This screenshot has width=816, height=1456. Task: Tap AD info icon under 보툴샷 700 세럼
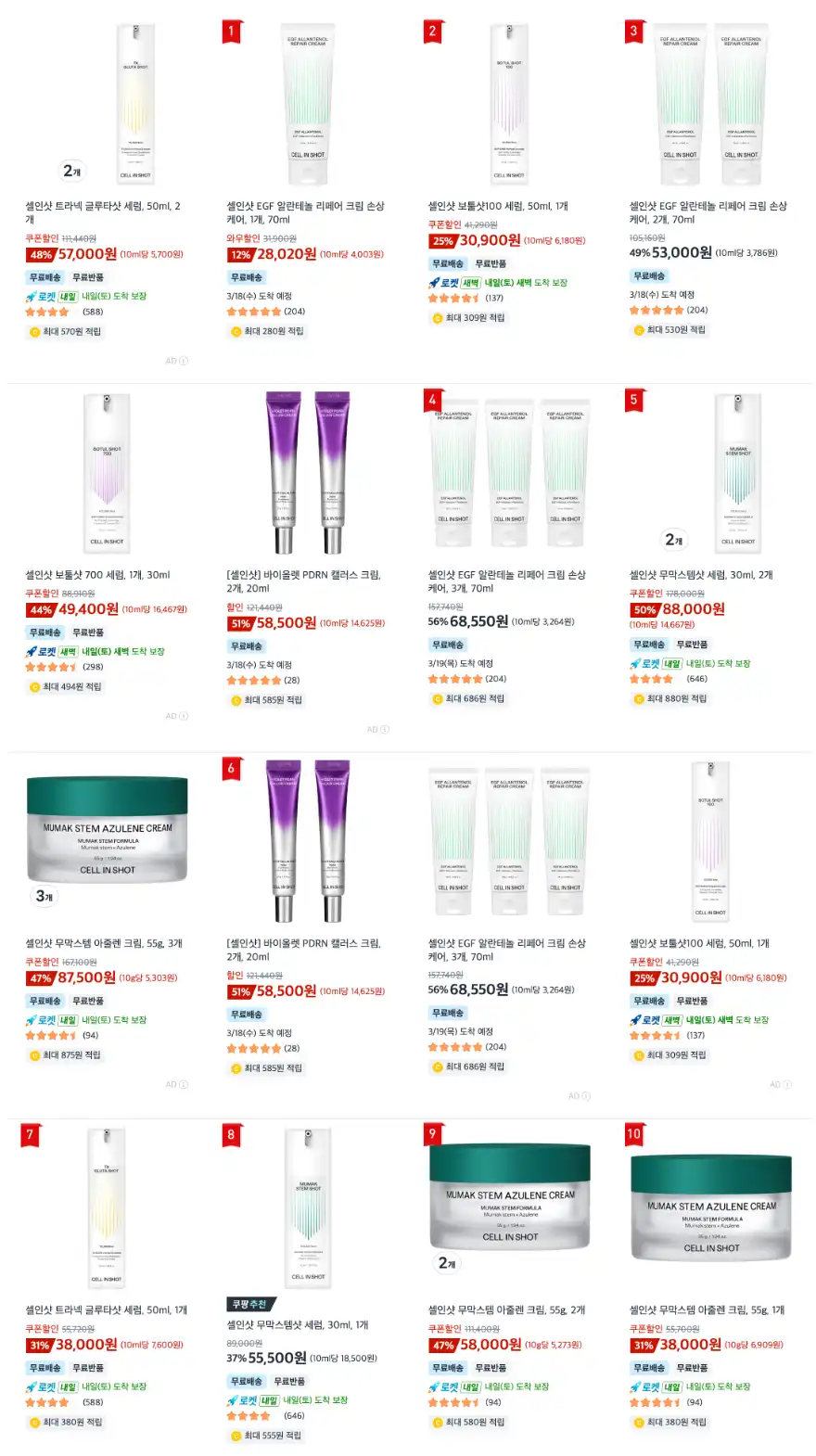tap(184, 716)
